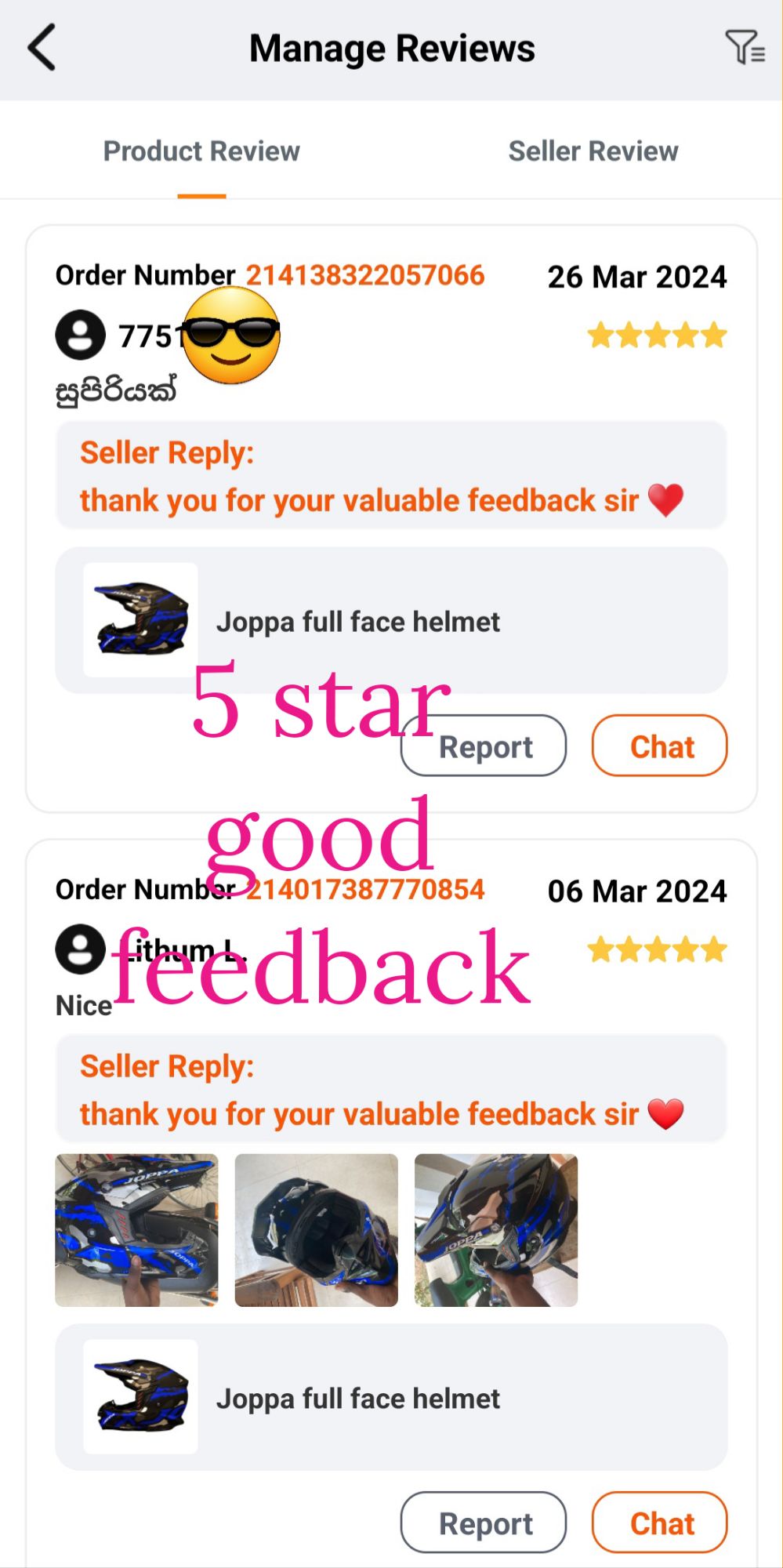Chat with the 06 Mar 2024 reviewer
This screenshot has height=1568, width=783.
[659, 1523]
